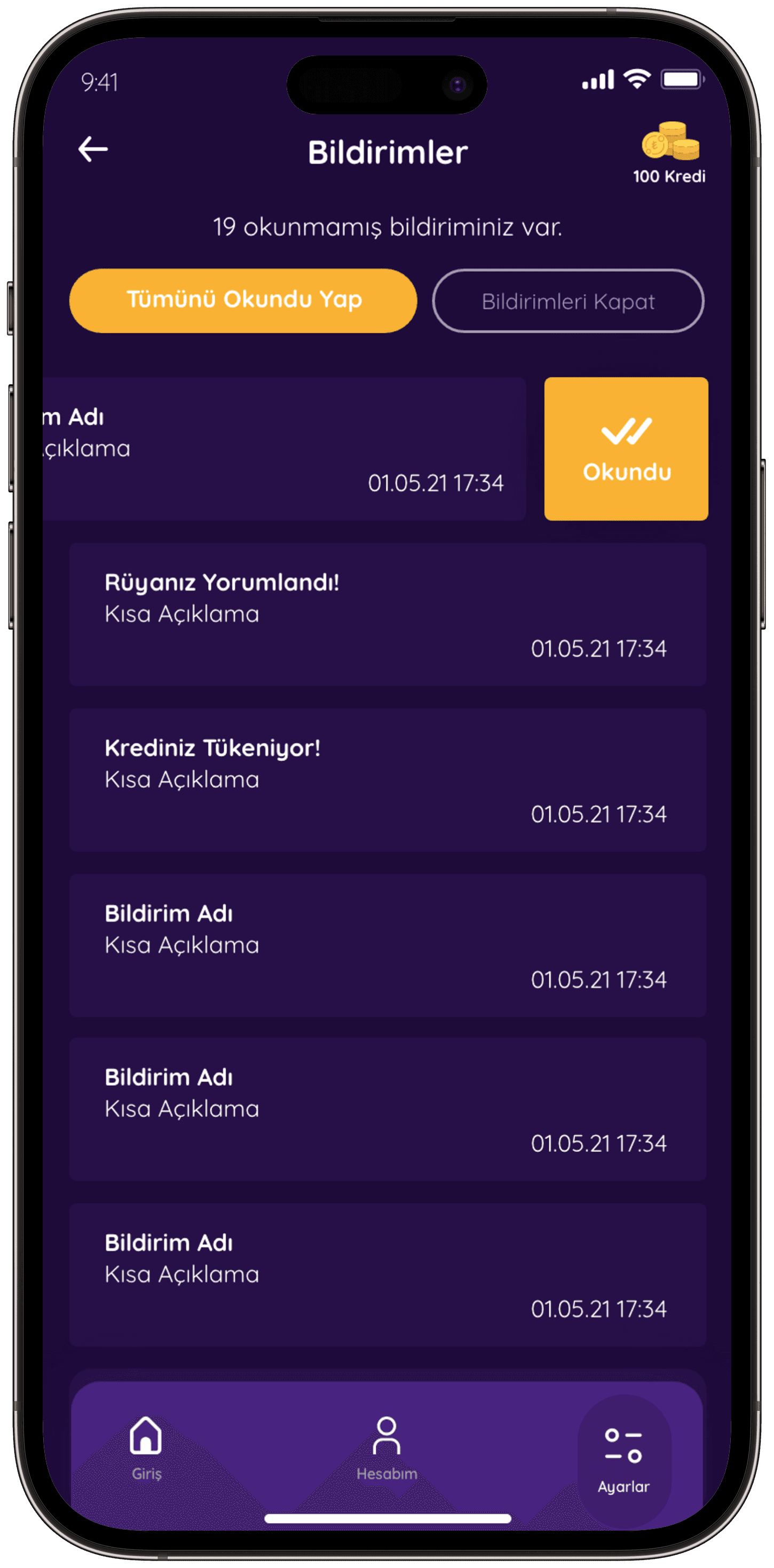Open the 100 Kredi coins balance

669,153
